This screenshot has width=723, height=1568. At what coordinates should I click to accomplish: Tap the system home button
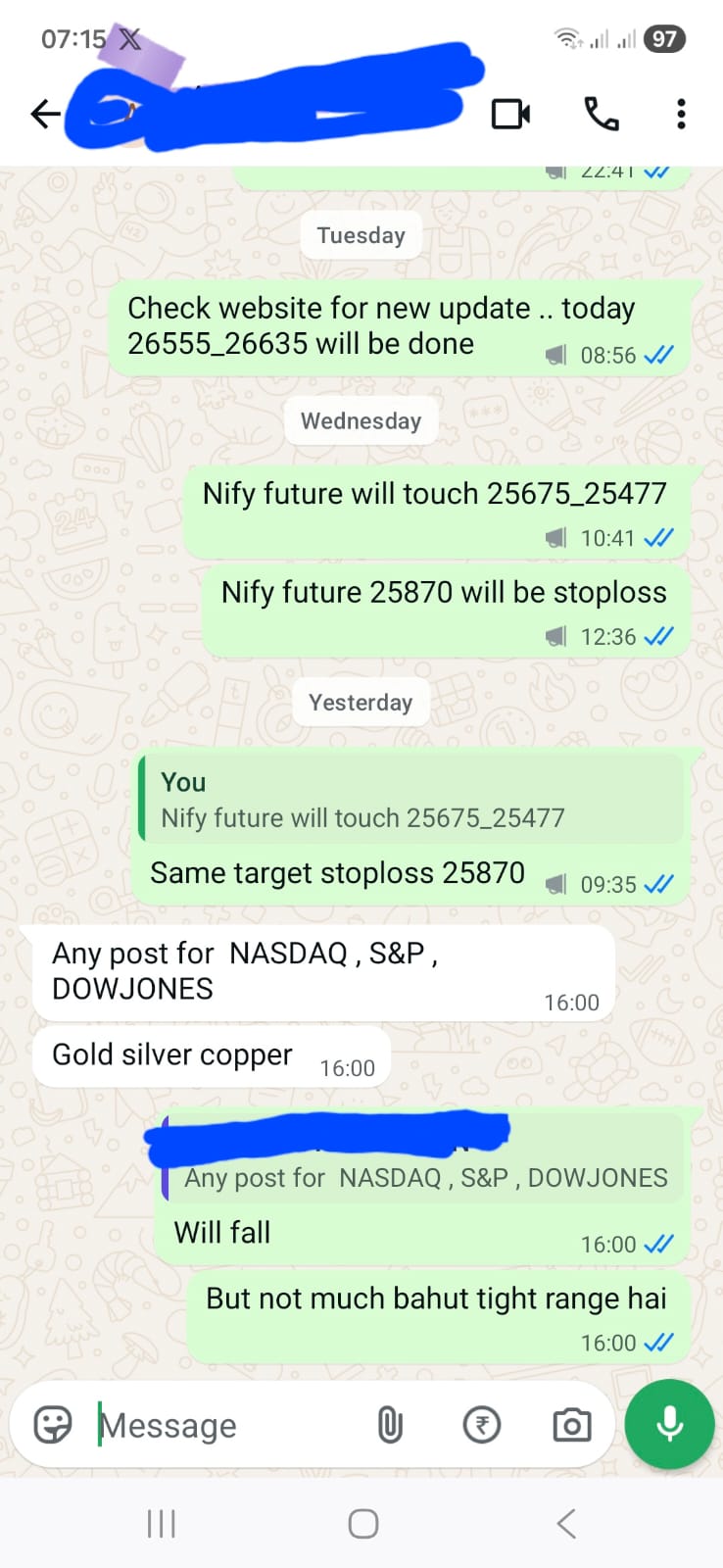[362, 1524]
